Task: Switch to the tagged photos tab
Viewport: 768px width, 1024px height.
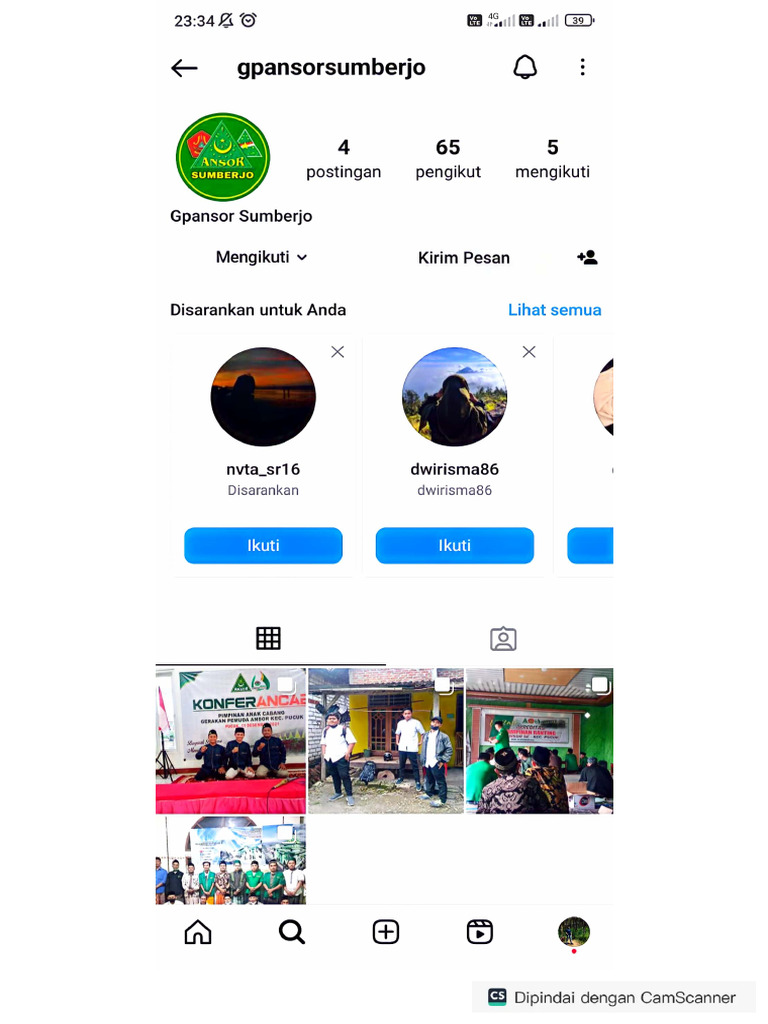Action: (503, 639)
